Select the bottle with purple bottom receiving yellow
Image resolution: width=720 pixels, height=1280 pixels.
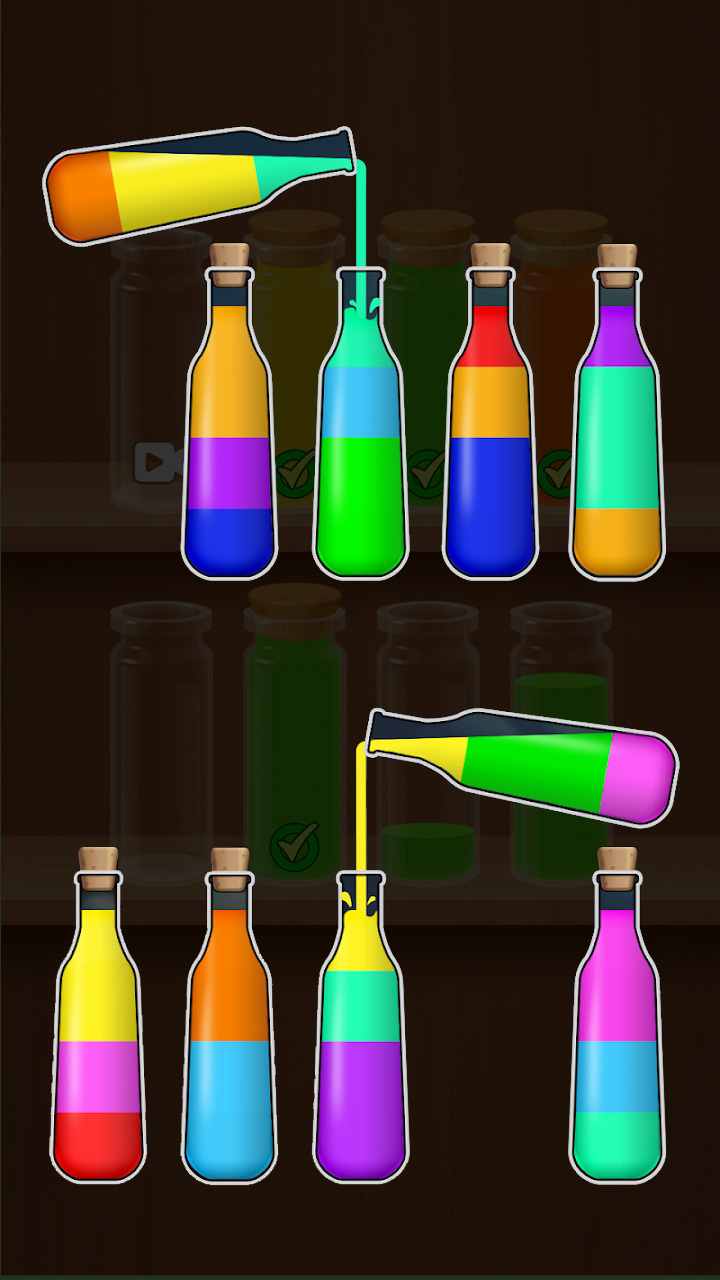359,1060
